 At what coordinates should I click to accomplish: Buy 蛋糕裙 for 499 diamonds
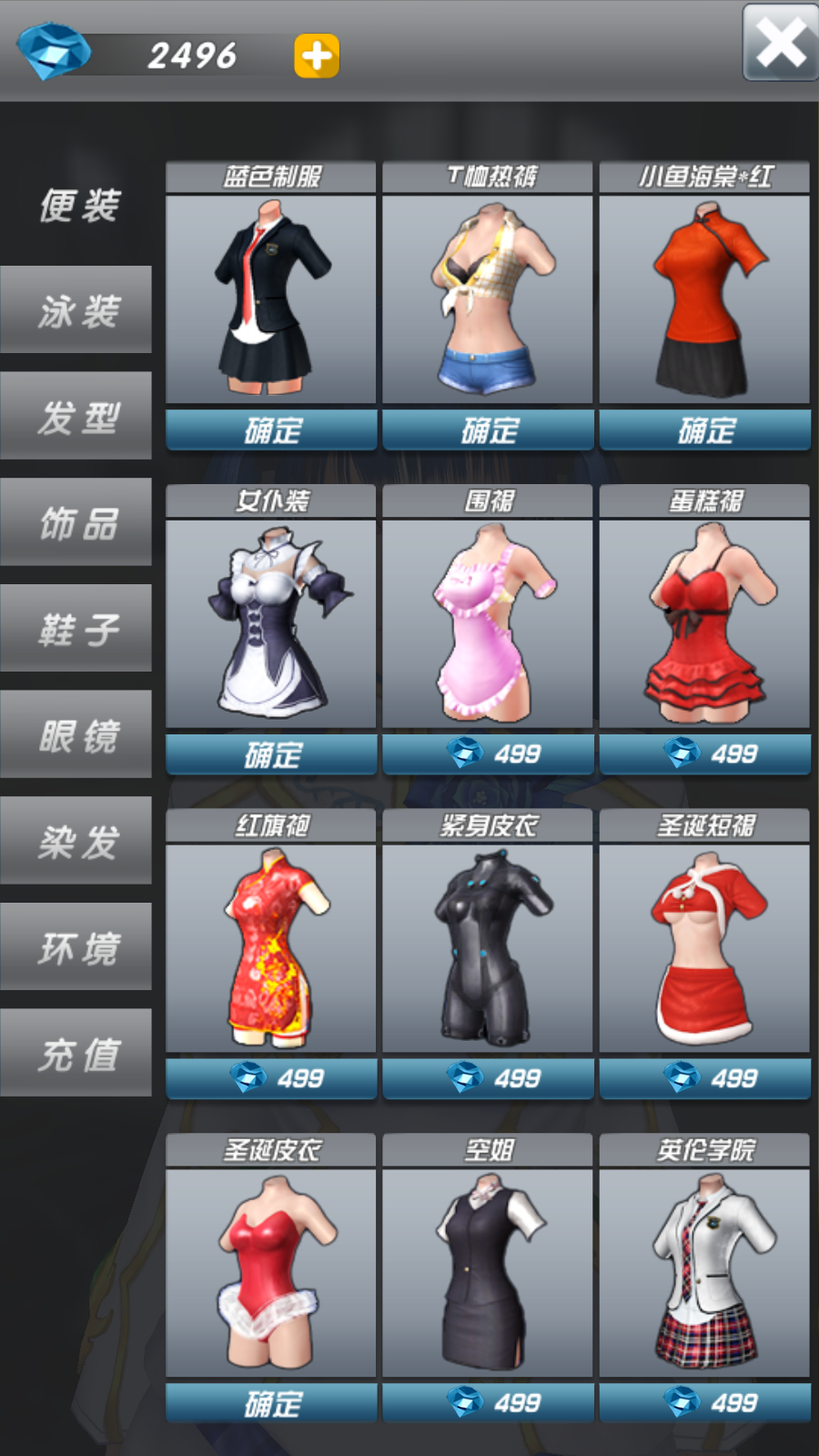tap(704, 754)
